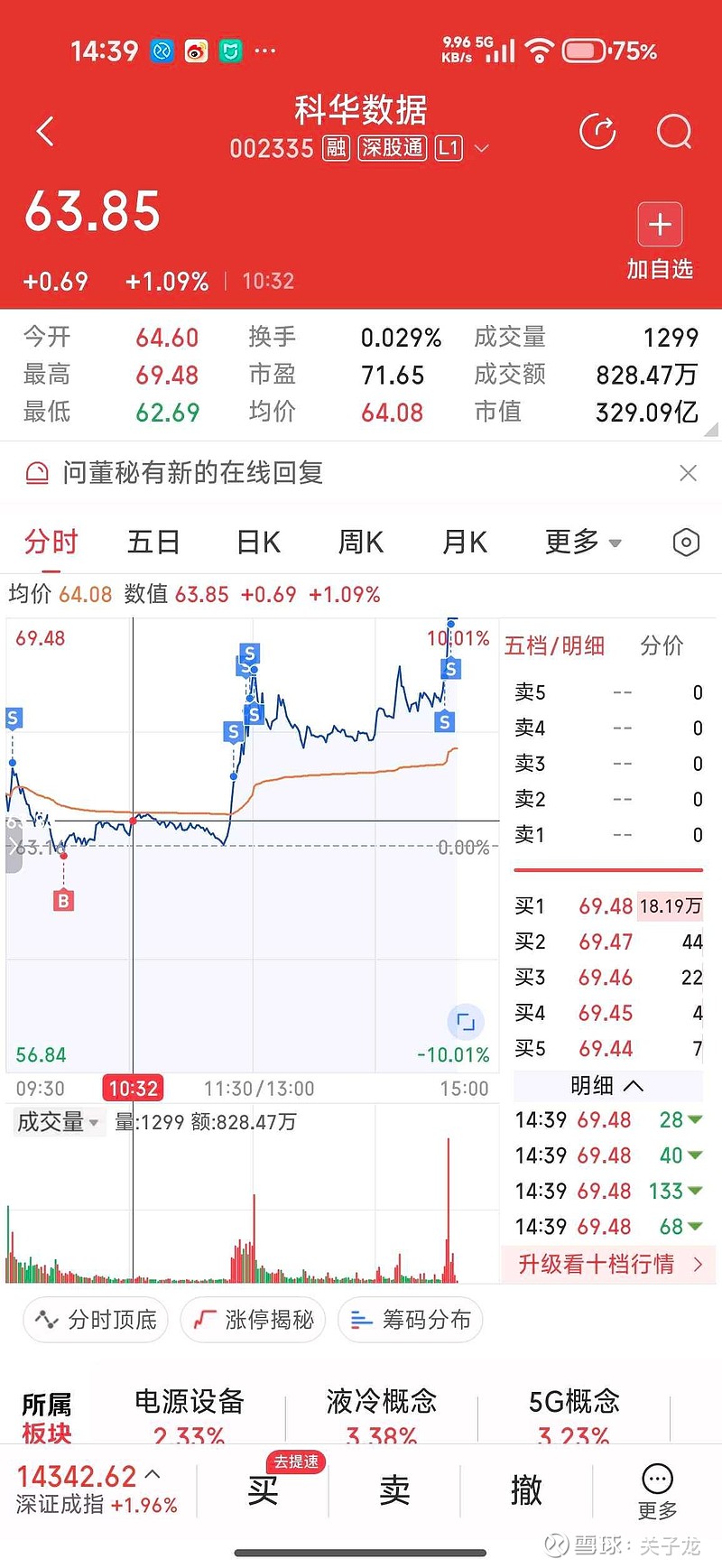Open chart settings gear icon beside 更多
Viewport: 722px width, 1568px height.
point(686,542)
